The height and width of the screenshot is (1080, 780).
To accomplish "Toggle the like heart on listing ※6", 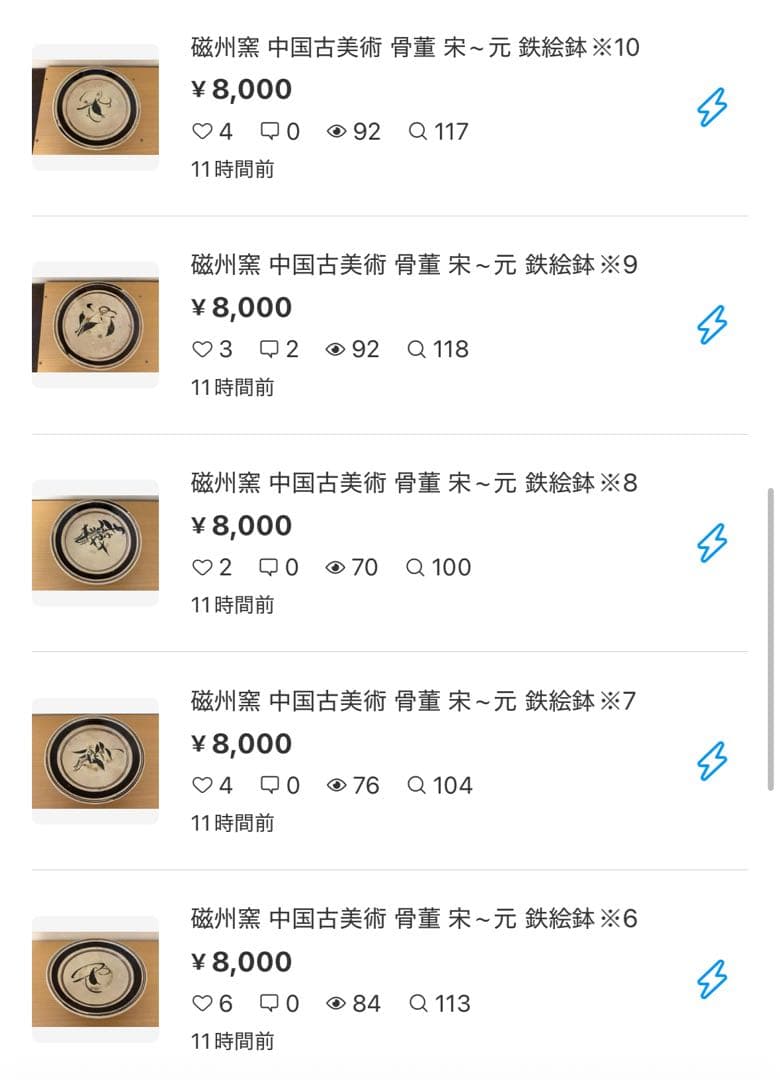I will click(x=202, y=1002).
